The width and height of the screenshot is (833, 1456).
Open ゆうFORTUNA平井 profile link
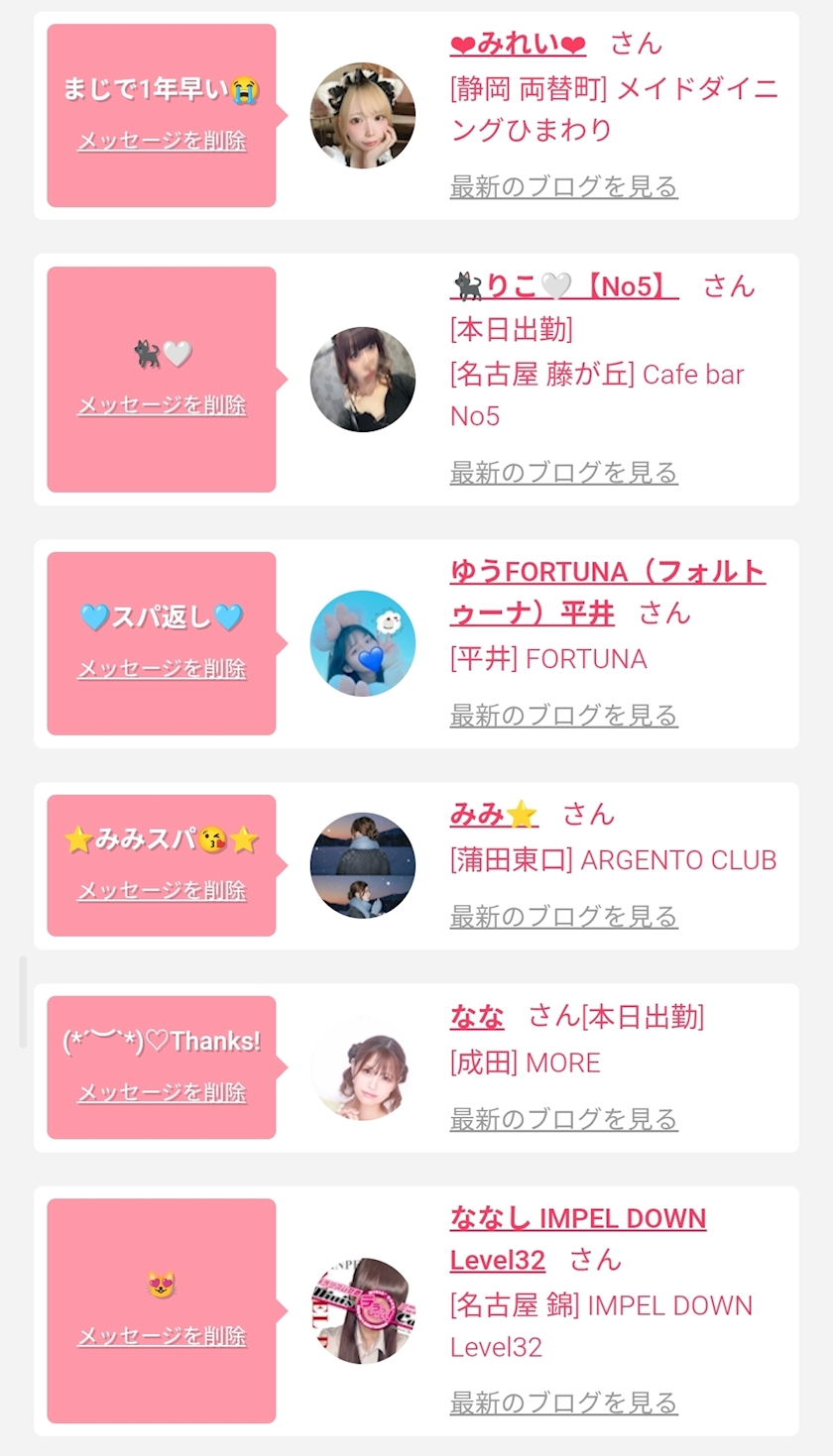[x=607, y=573]
